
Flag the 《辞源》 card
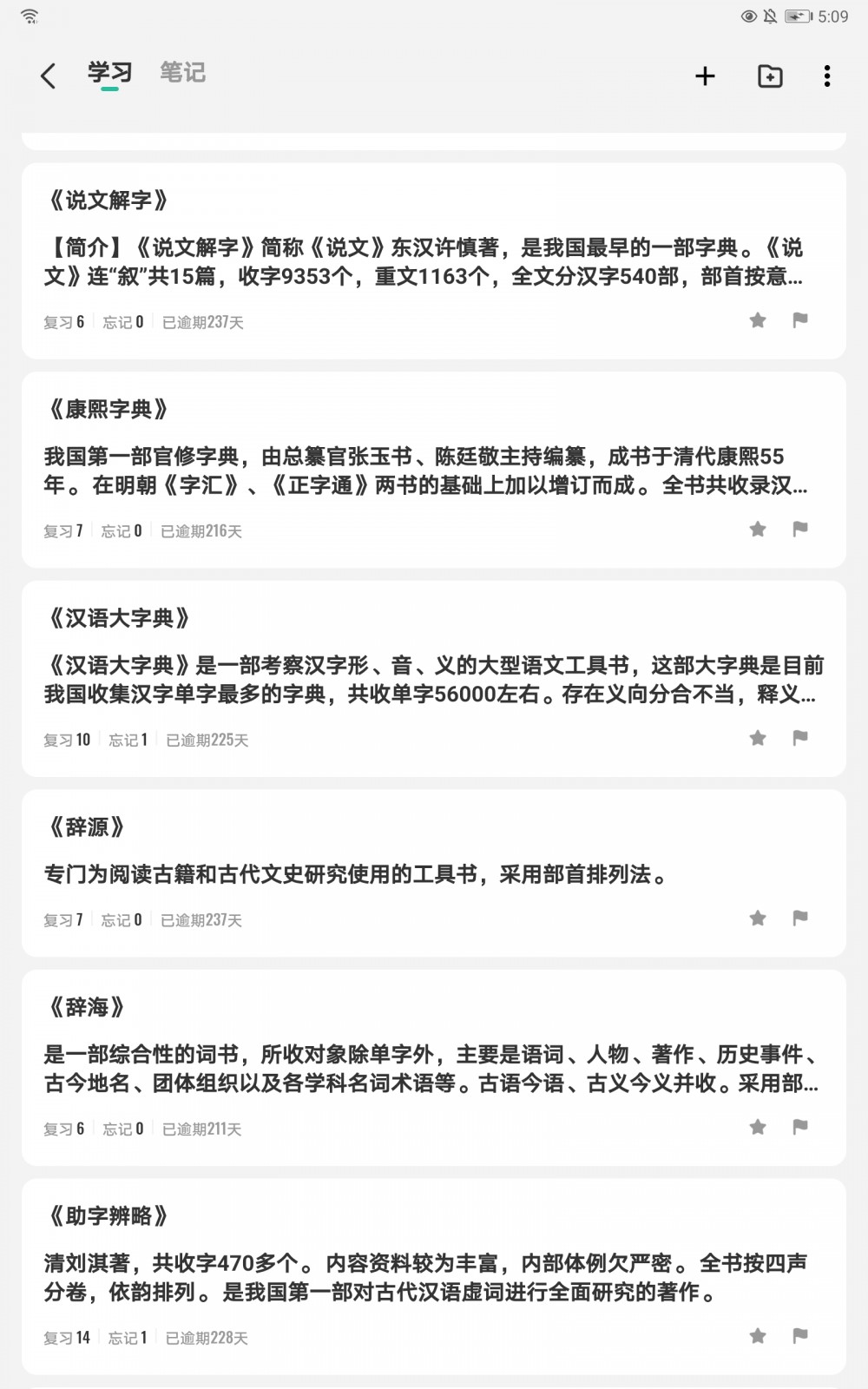(x=800, y=918)
